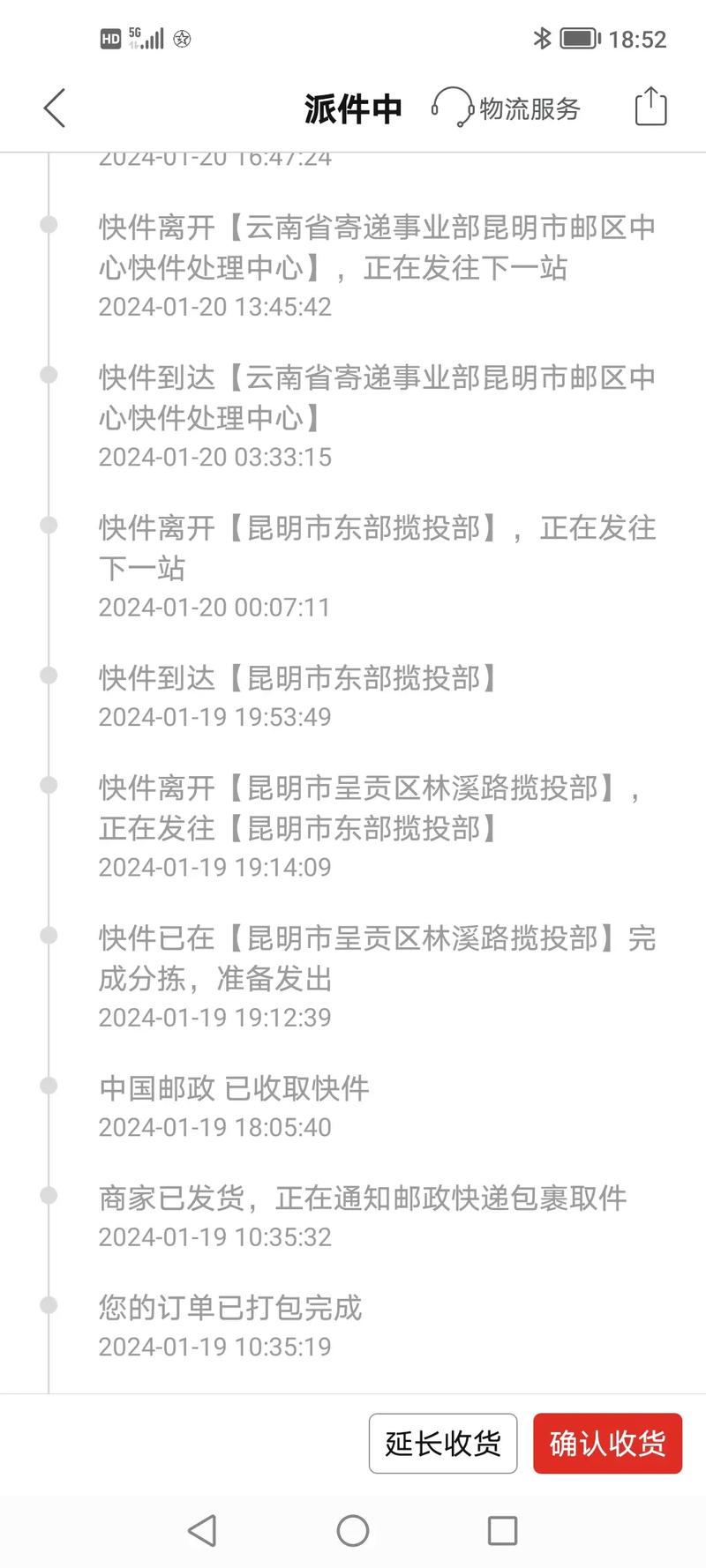Tap the system home button
Screen dimensions: 706x1568
(x=353, y=1531)
